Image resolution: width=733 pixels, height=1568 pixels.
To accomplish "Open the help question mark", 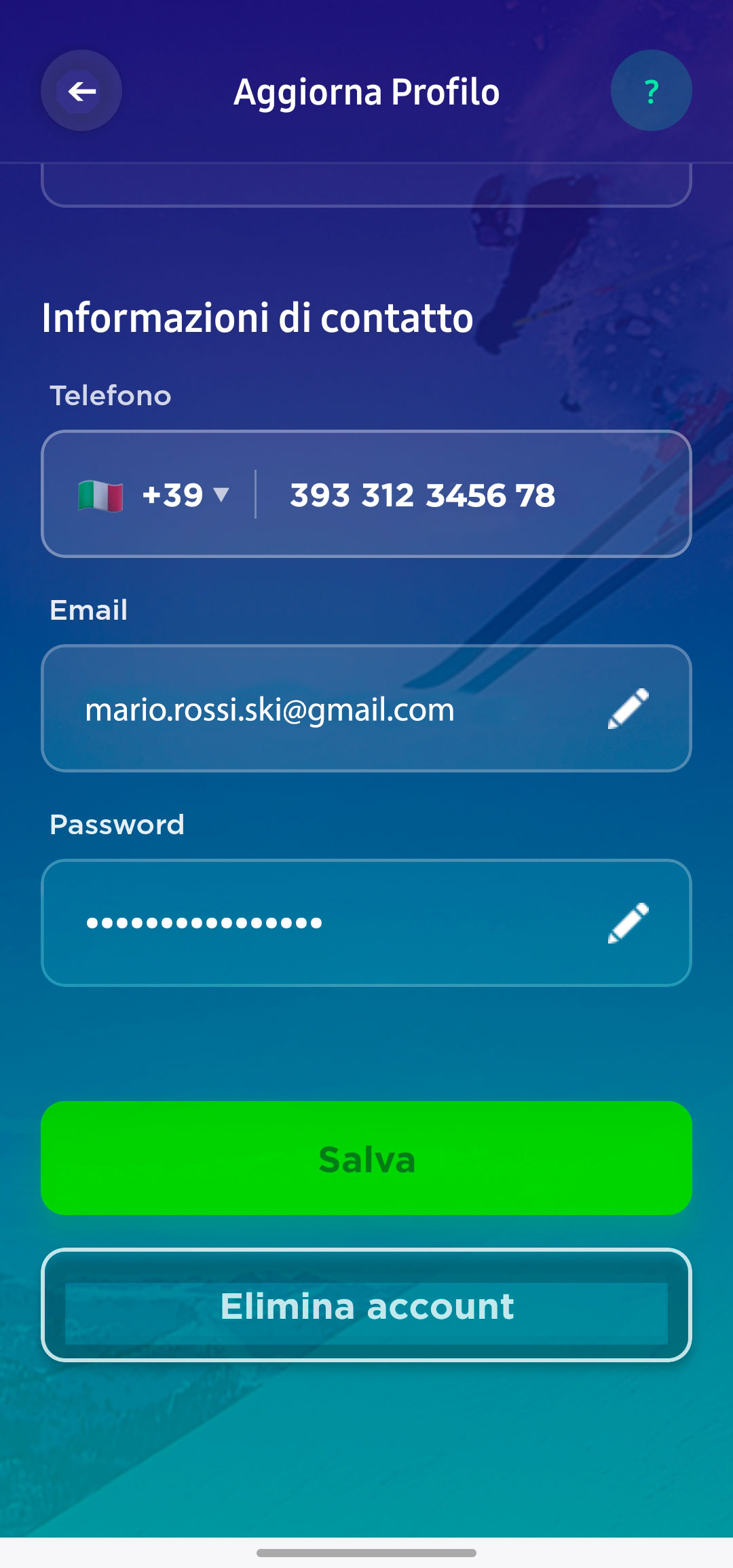I will click(x=651, y=90).
